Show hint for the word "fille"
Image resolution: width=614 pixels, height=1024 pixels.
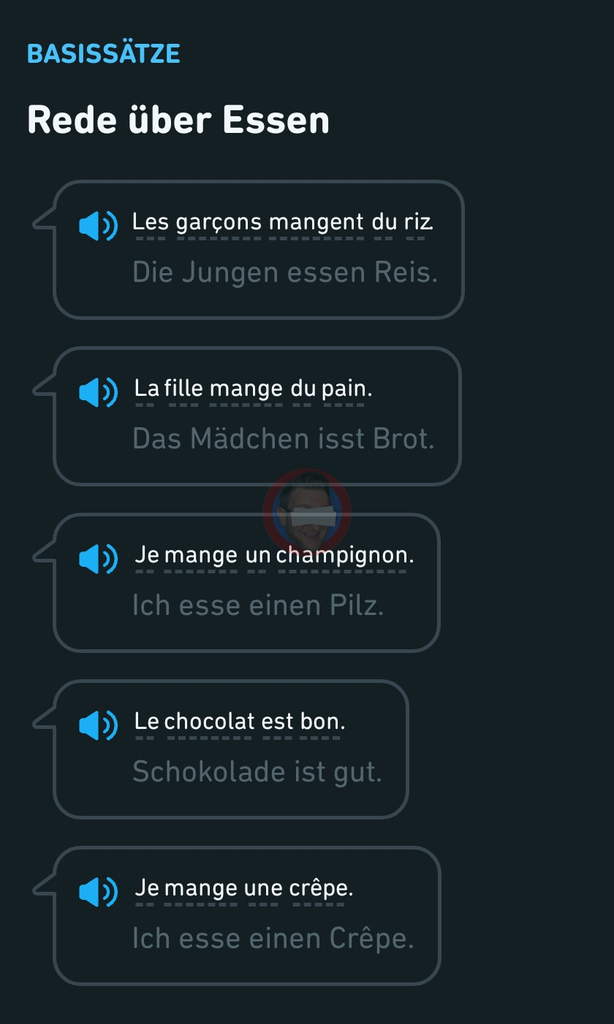point(183,389)
